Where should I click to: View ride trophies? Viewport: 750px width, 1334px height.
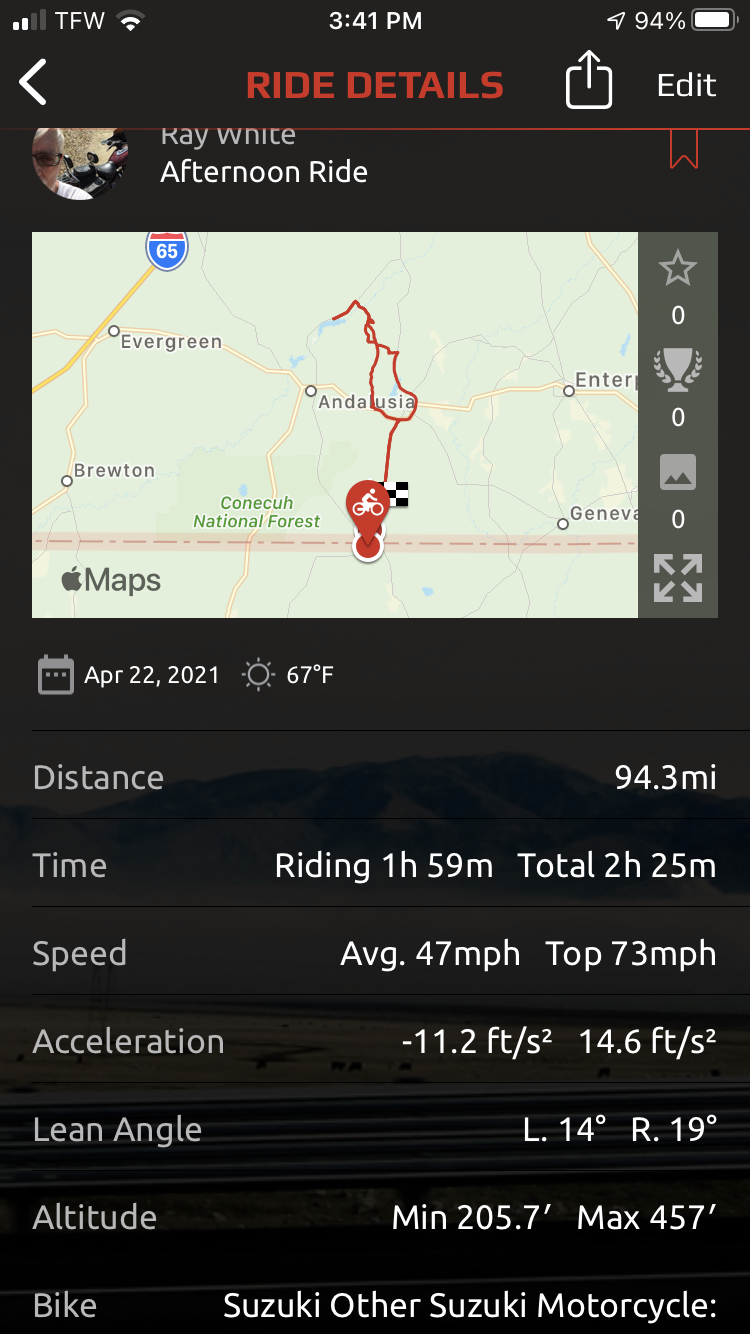678,370
